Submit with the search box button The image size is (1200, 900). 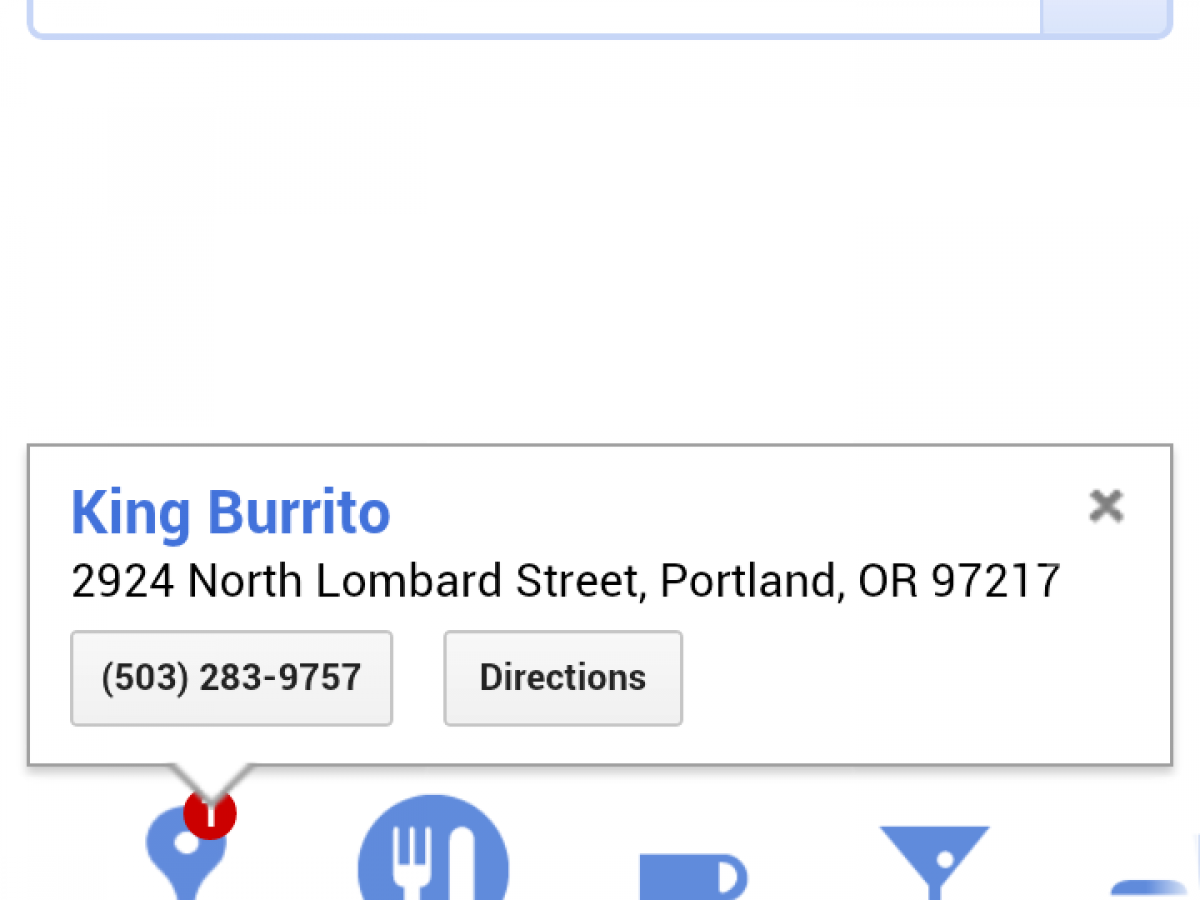1105,16
